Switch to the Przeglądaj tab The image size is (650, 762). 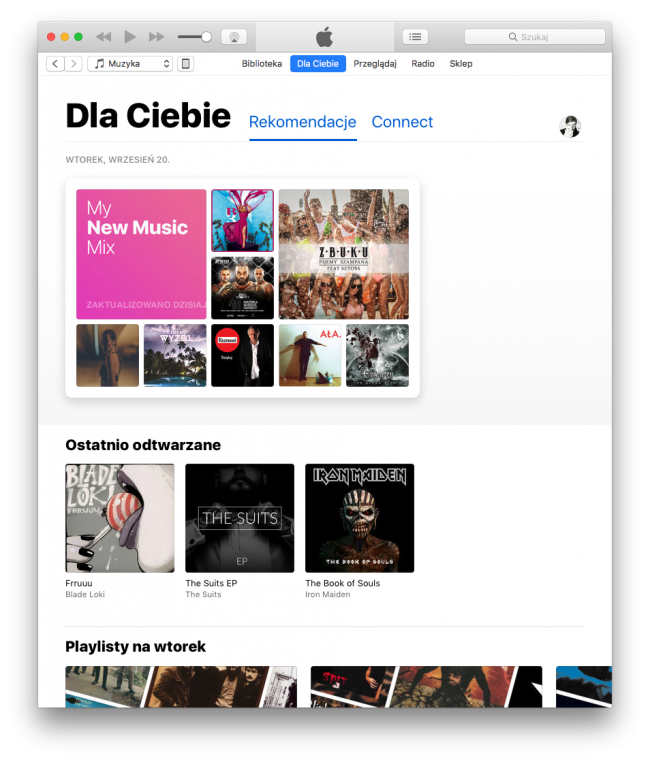(375, 64)
